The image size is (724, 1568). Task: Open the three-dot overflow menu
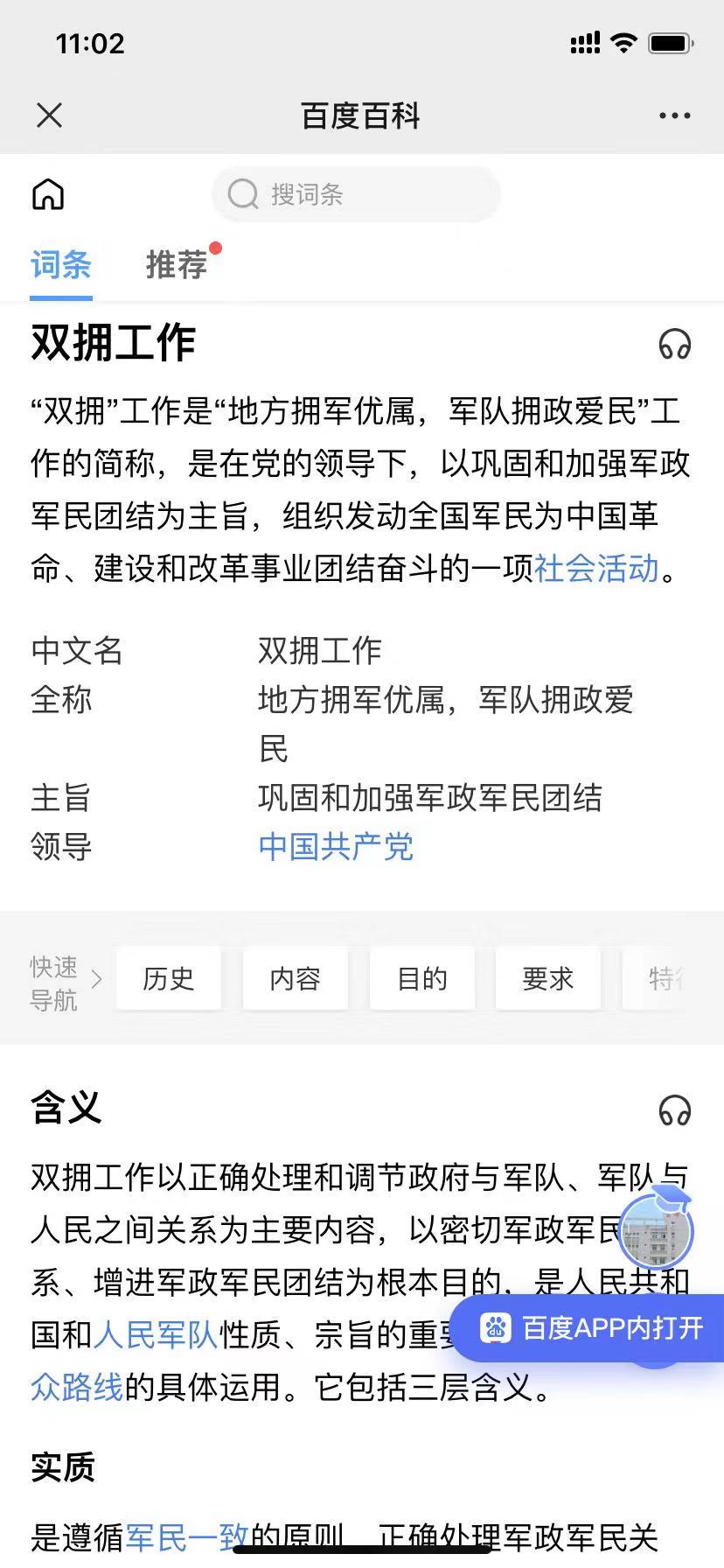(x=674, y=115)
